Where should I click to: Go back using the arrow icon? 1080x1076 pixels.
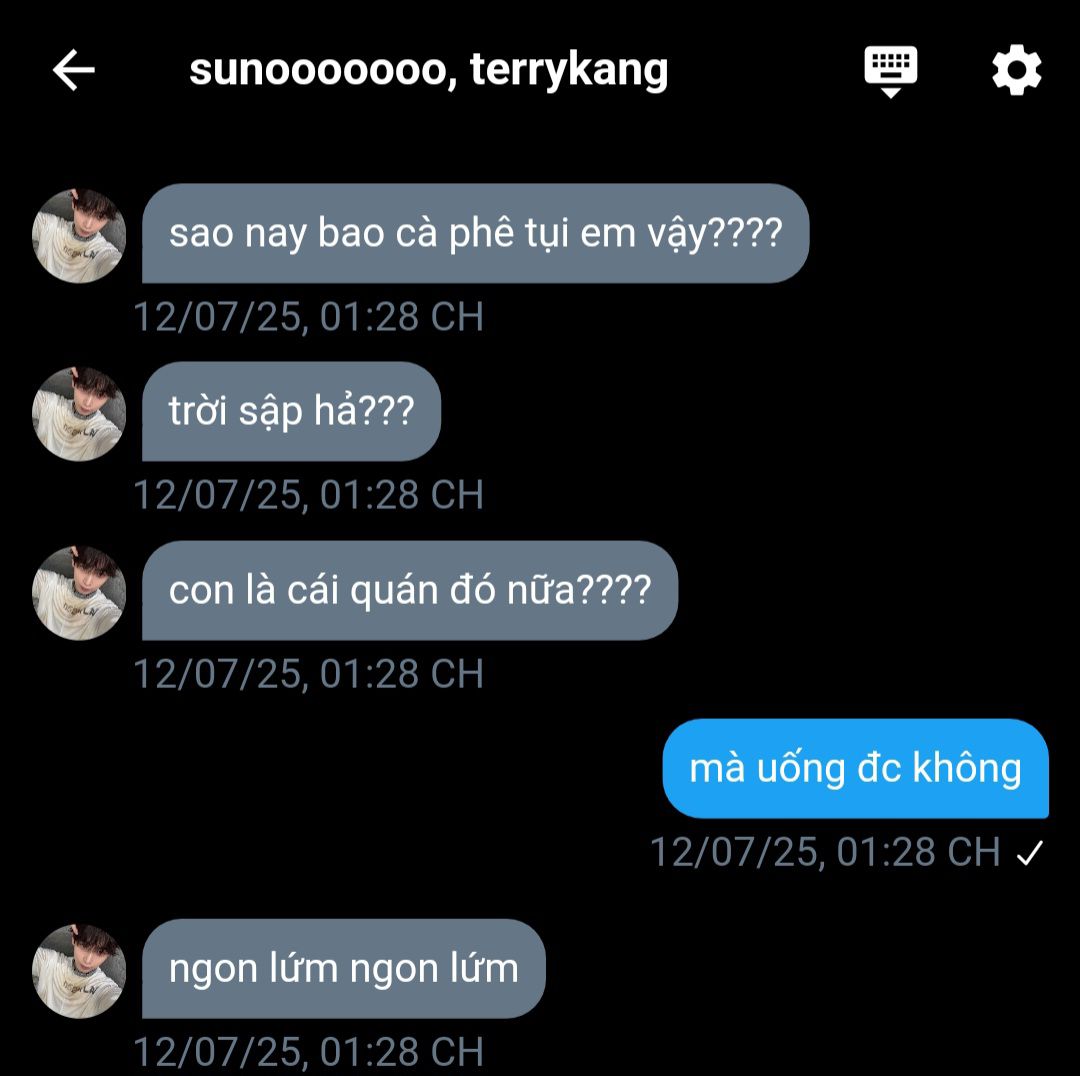click(73, 71)
